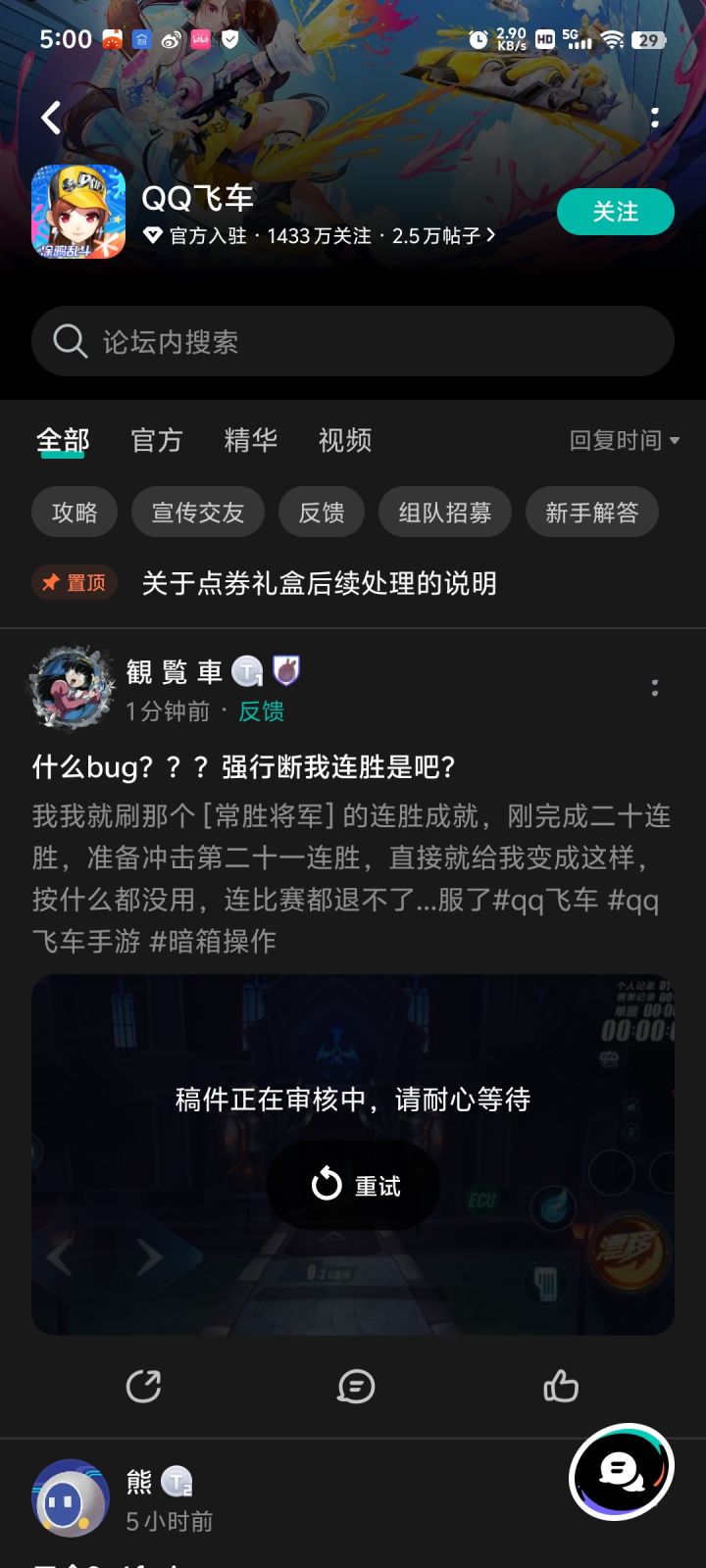Toggle the 反馈 filter chip

(321, 512)
